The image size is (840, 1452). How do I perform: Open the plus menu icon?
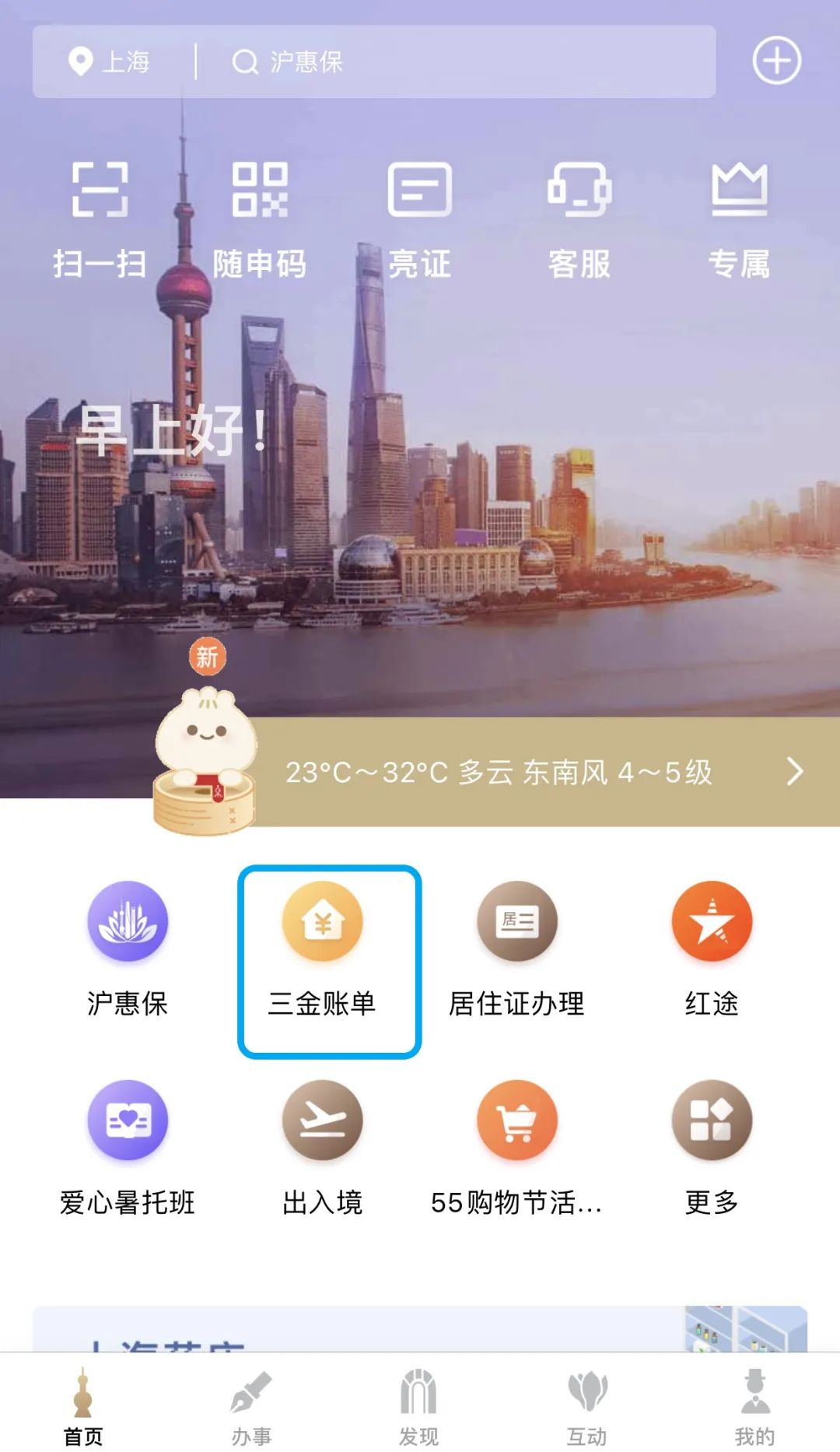[776, 61]
